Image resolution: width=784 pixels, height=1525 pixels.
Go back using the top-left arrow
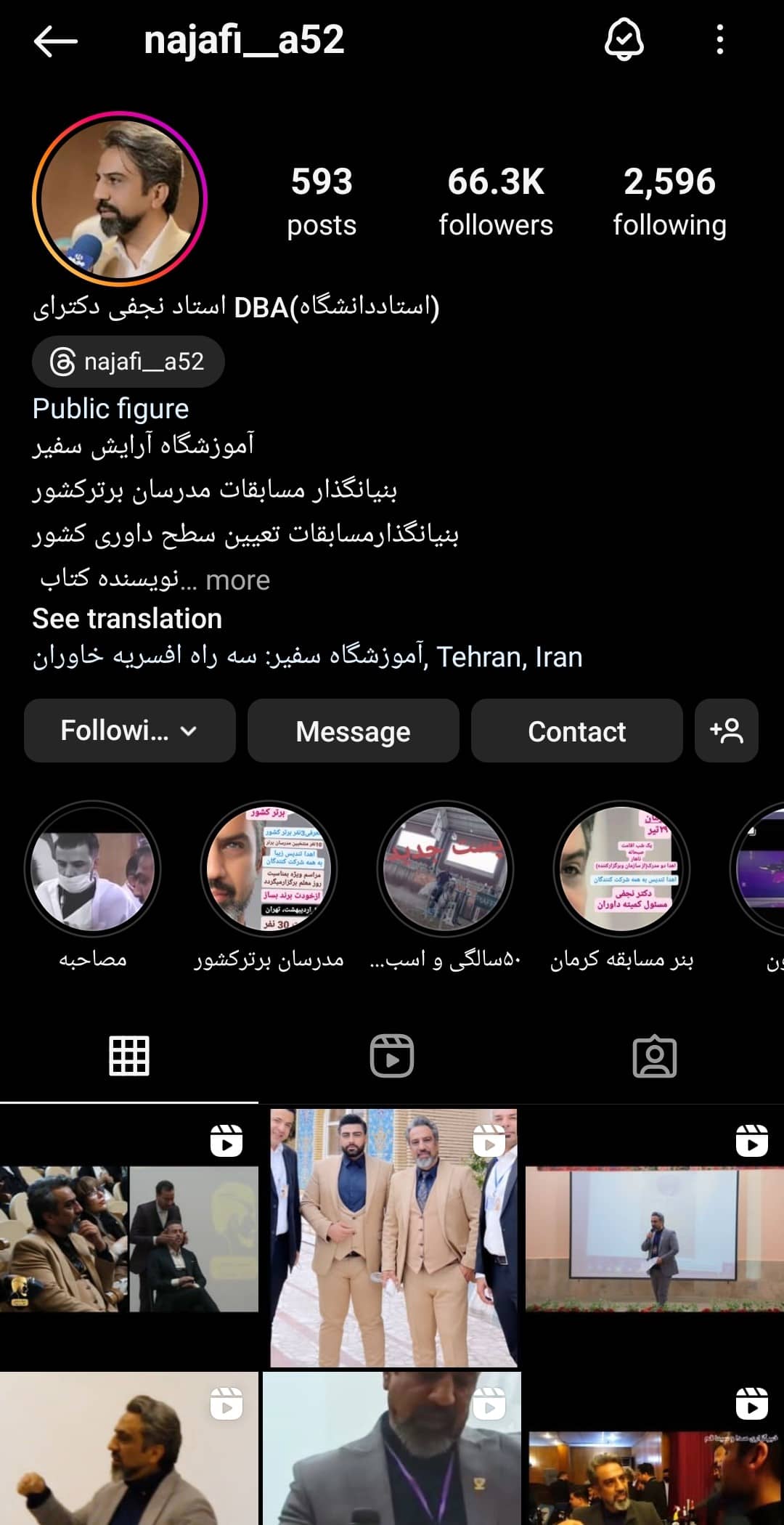55,41
